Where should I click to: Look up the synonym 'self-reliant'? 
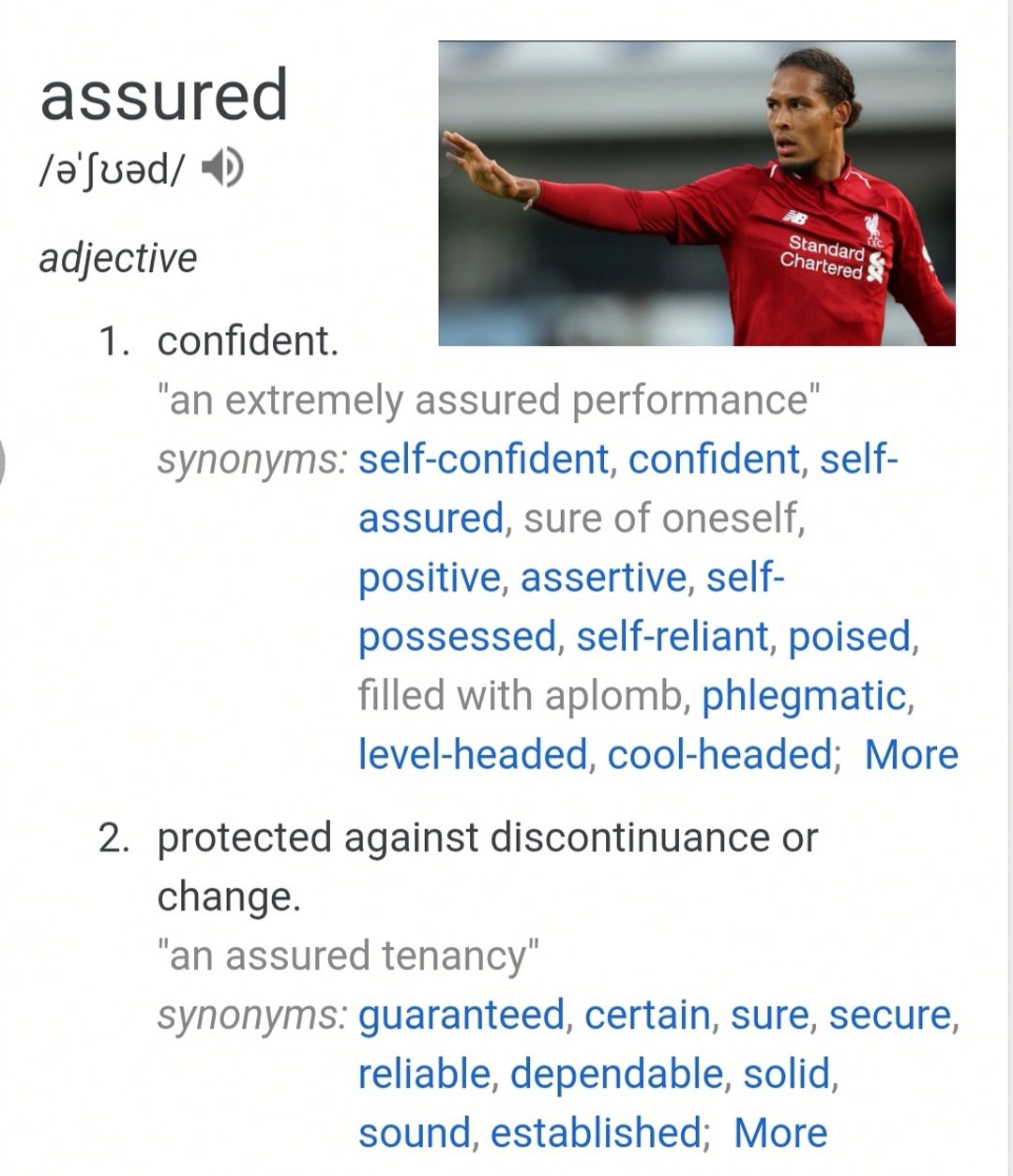(x=672, y=637)
